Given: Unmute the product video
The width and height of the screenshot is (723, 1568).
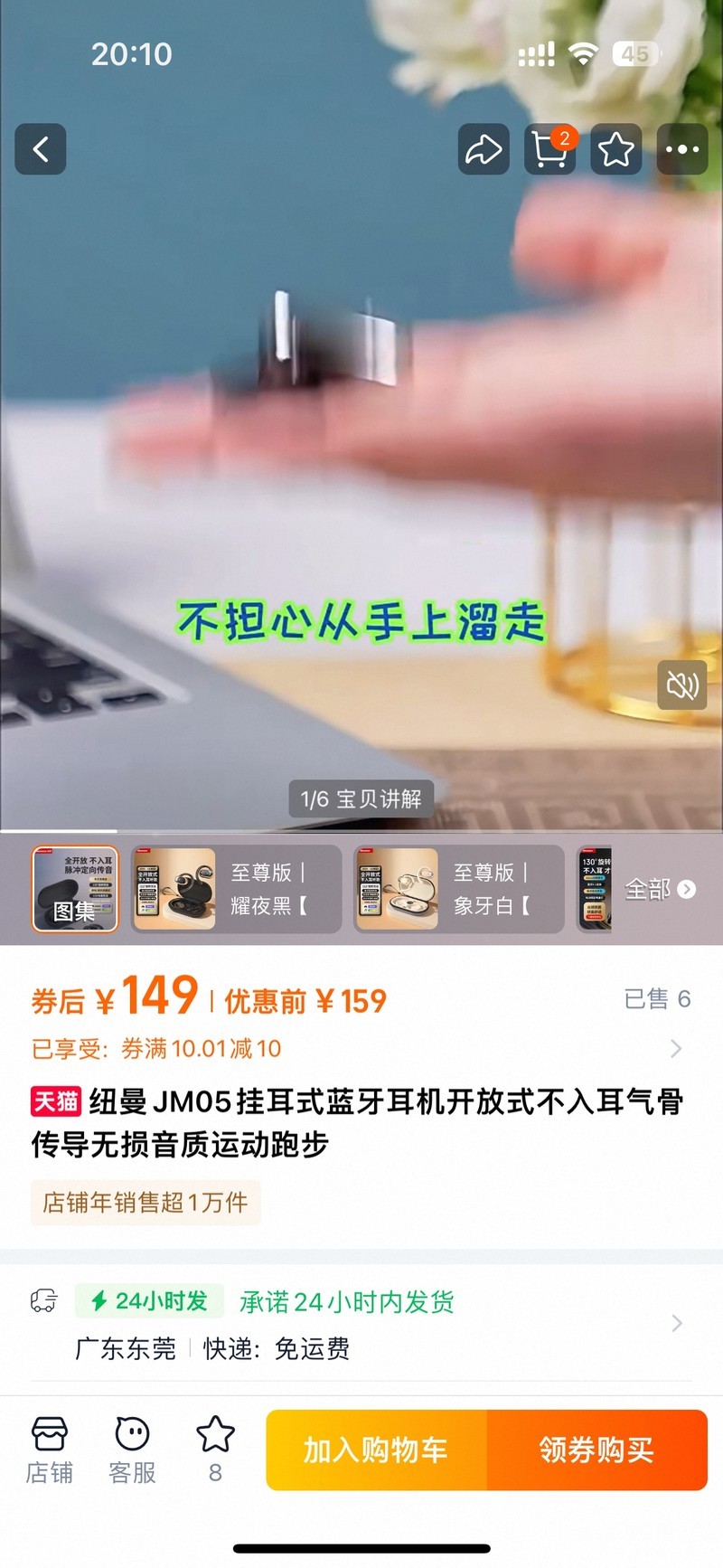Looking at the screenshot, I should [682, 685].
